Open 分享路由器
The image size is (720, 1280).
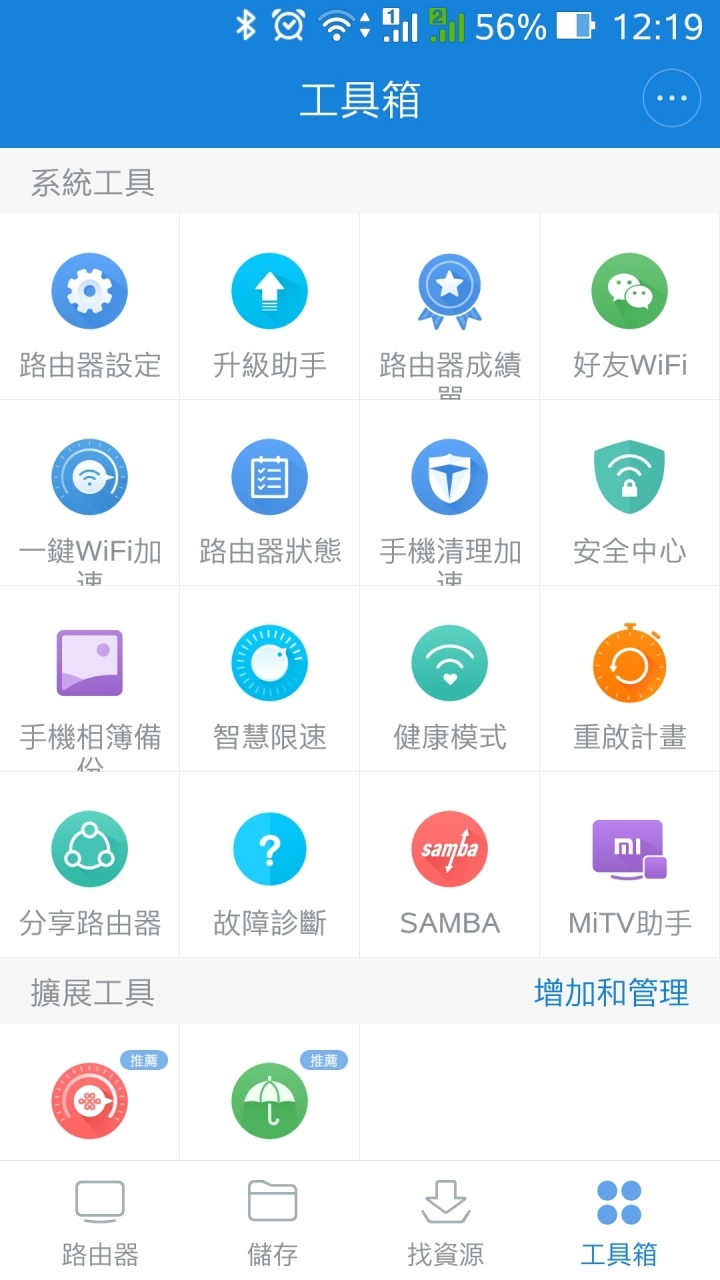coord(90,865)
